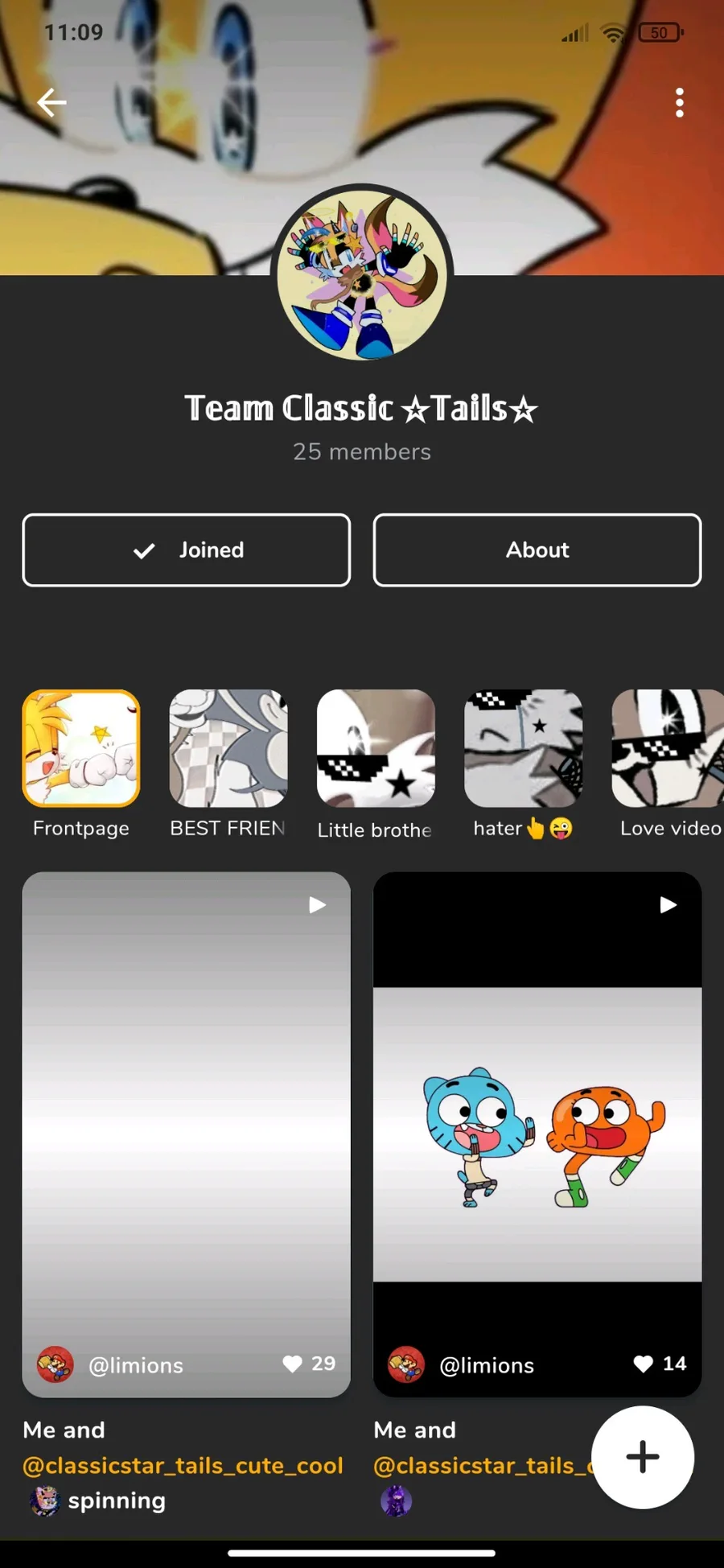Select the Frontpage collection
The image size is (724, 1568).
click(81, 749)
